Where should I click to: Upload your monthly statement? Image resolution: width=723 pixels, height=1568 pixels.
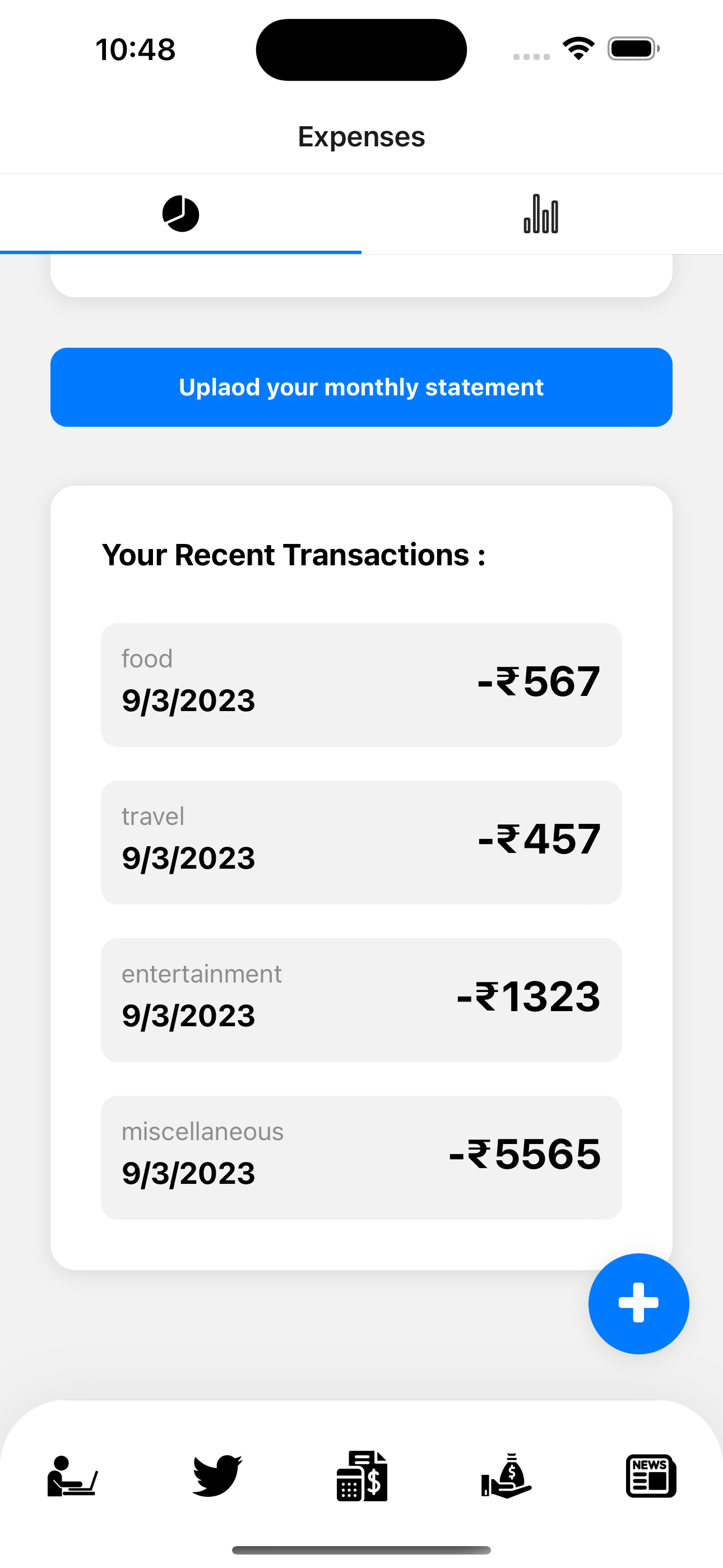point(361,387)
